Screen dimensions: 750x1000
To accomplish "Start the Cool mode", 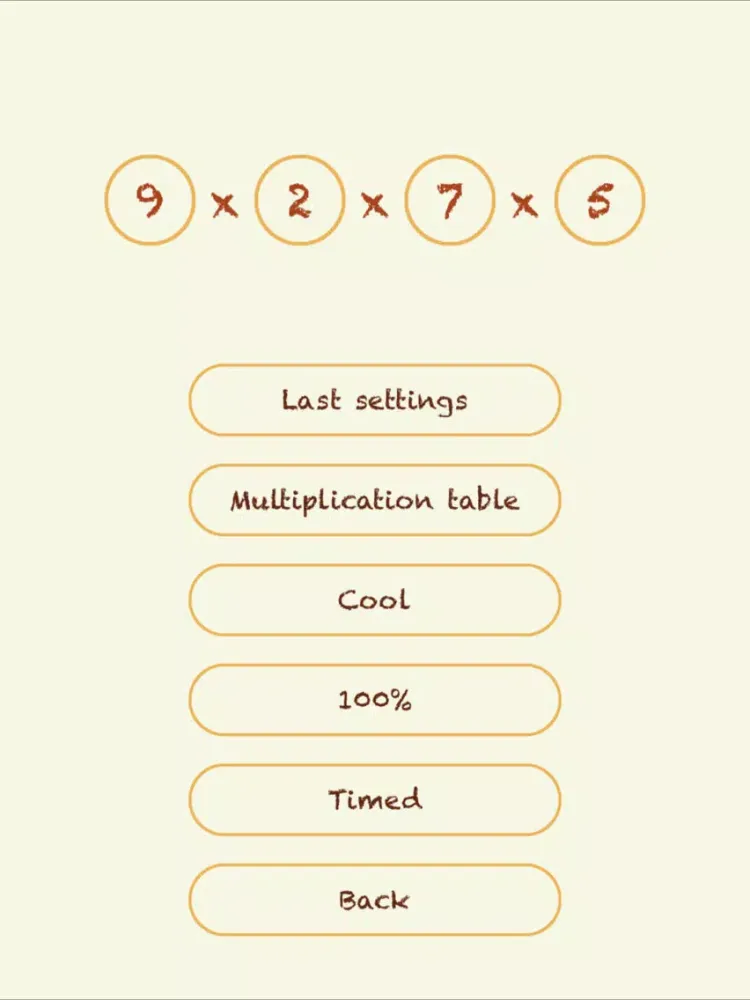I will (x=375, y=600).
